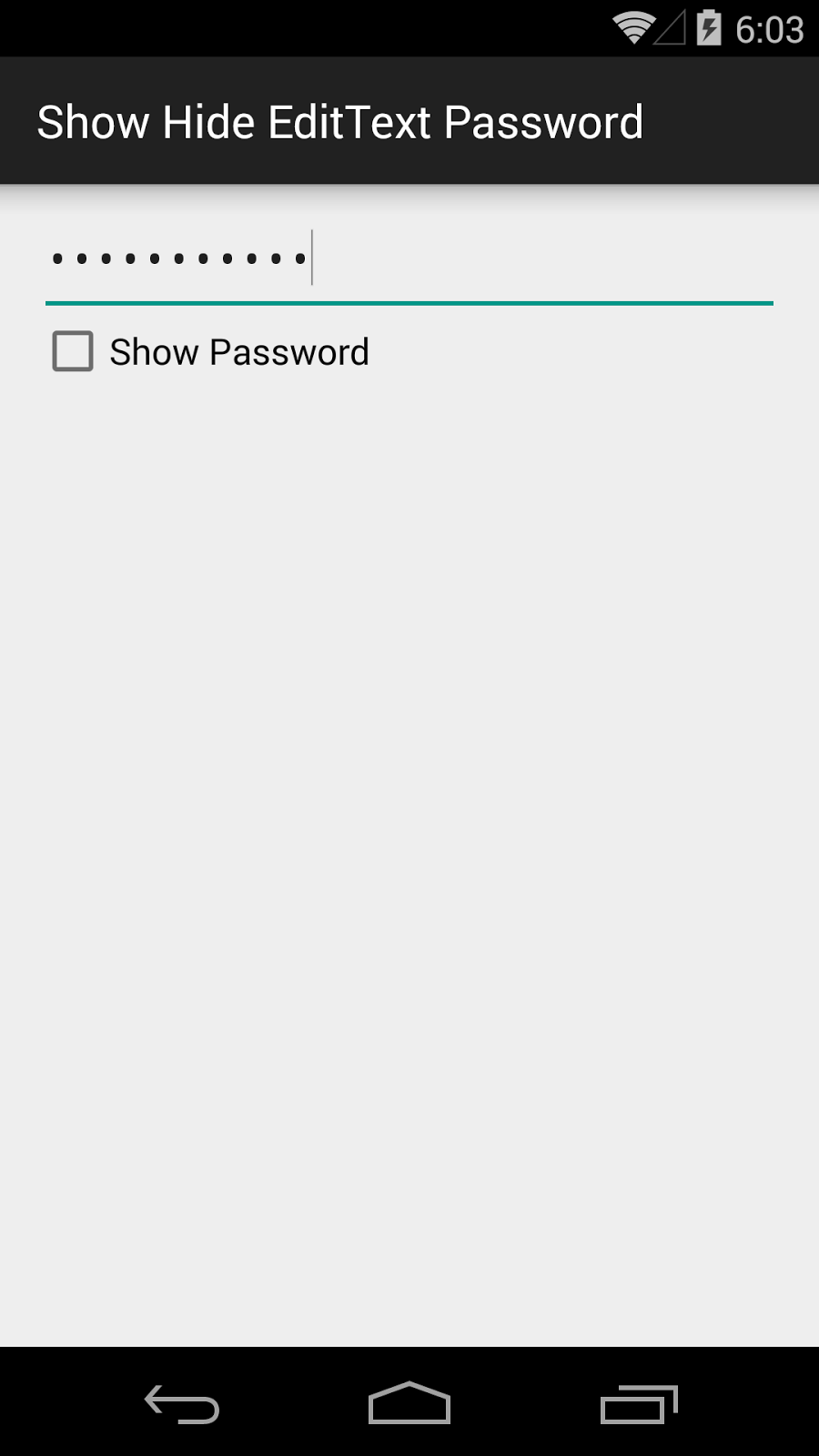
Task: Tap the Back navigation icon
Action: (x=180, y=1403)
